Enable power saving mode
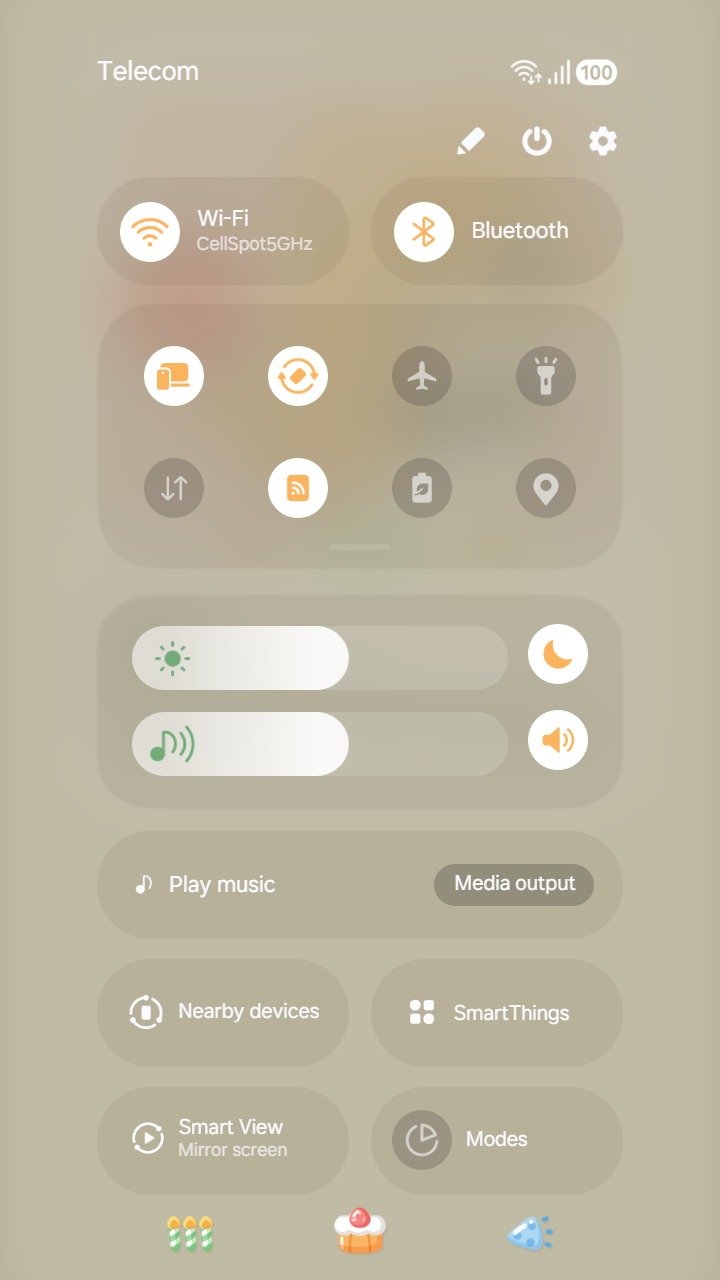This screenshot has height=1280, width=720. tap(422, 488)
